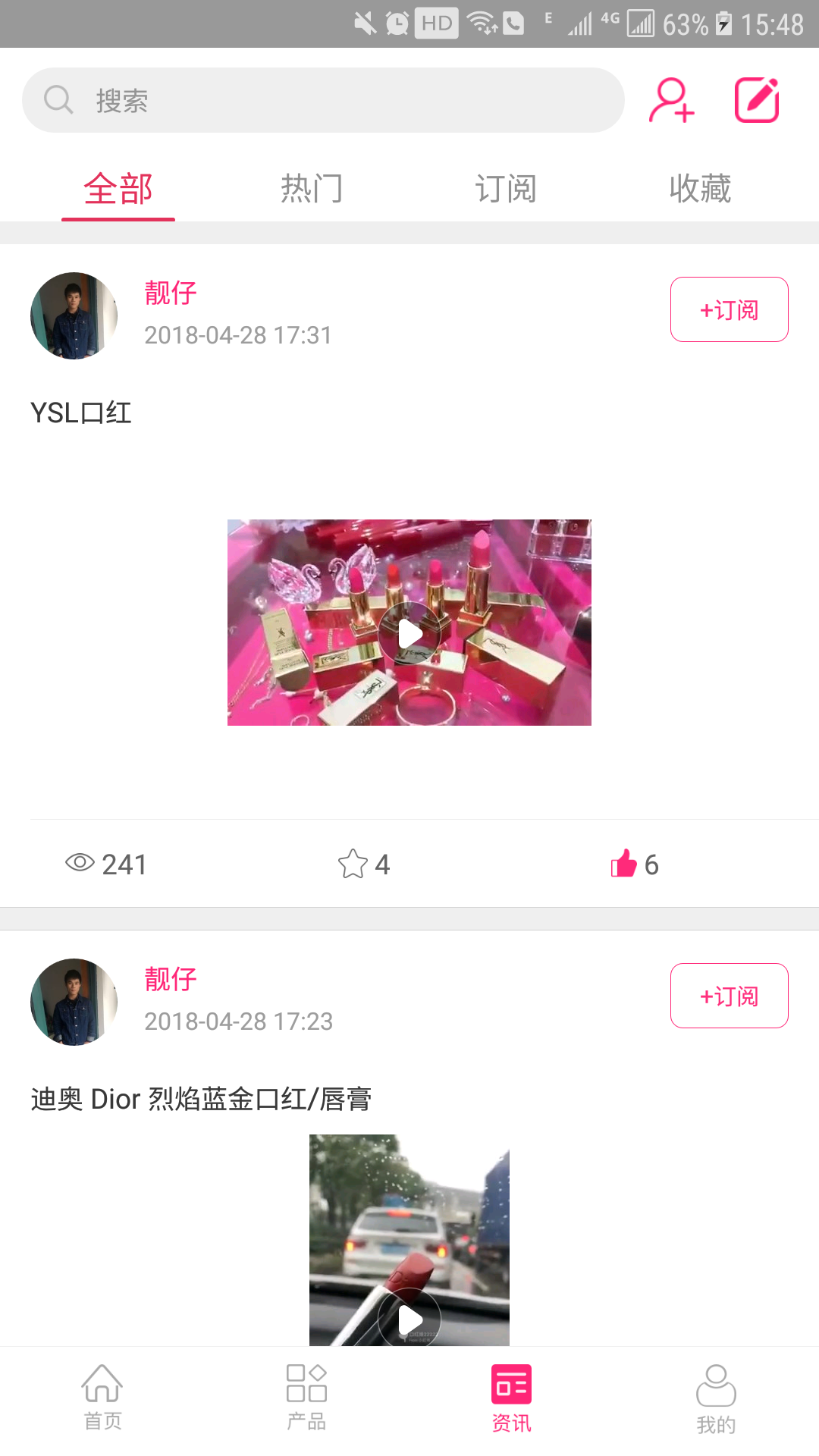Image resolution: width=819 pixels, height=1456 pixels.
Task: Play the YSL口红 video
Action: [x=409, y=632]
